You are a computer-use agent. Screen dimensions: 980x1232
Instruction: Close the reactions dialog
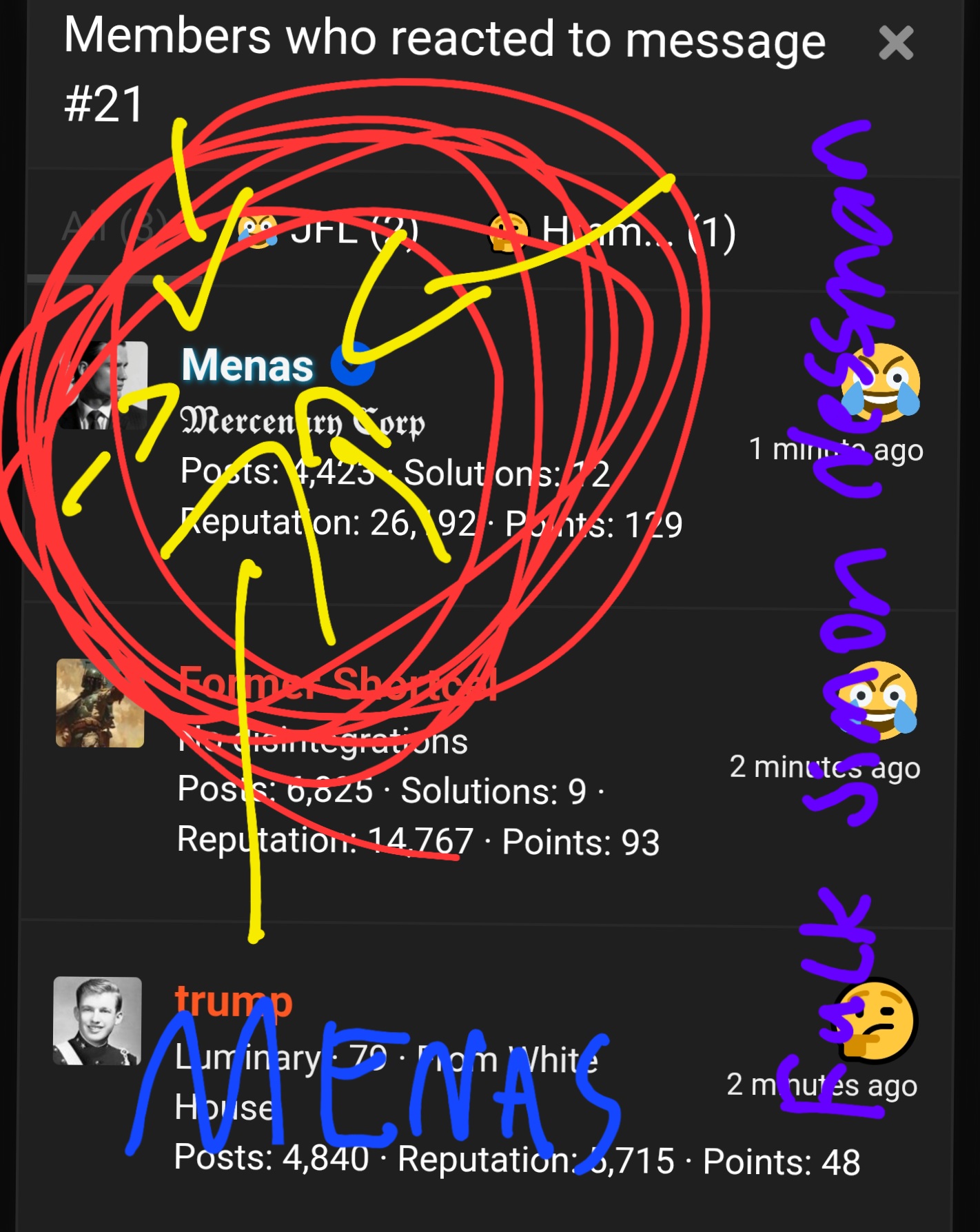896,43
